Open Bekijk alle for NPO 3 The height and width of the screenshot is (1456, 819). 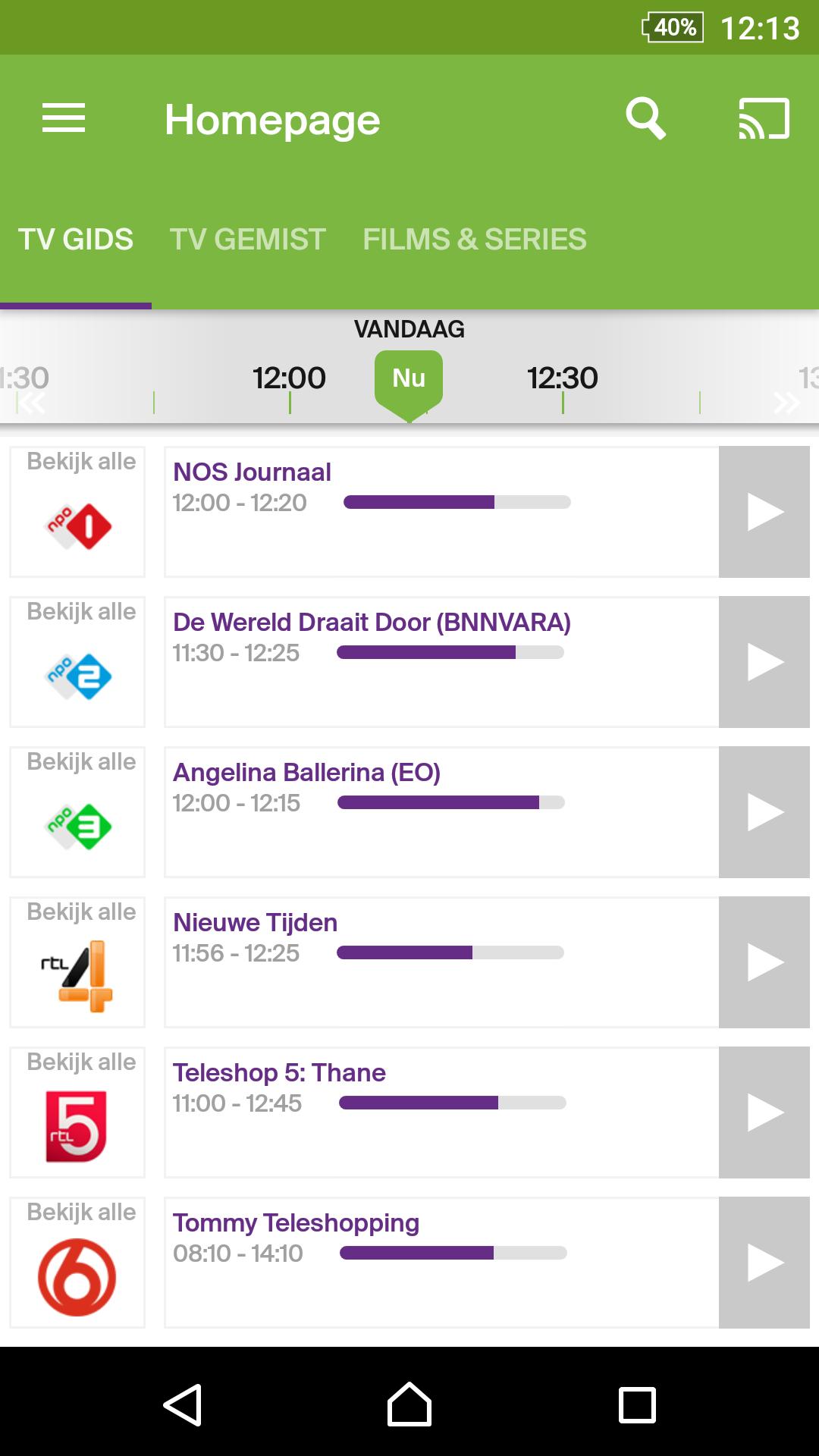click(x=77, y=761)
